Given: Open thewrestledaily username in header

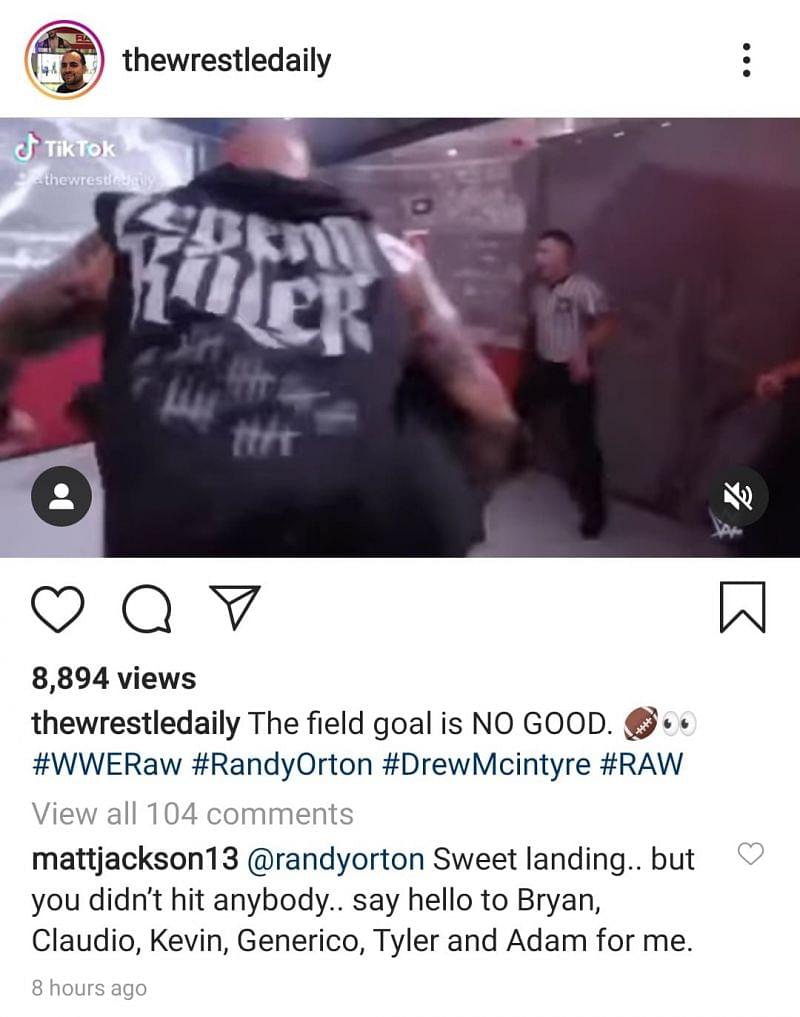Looking at the screenshot, I should point(226,60).
